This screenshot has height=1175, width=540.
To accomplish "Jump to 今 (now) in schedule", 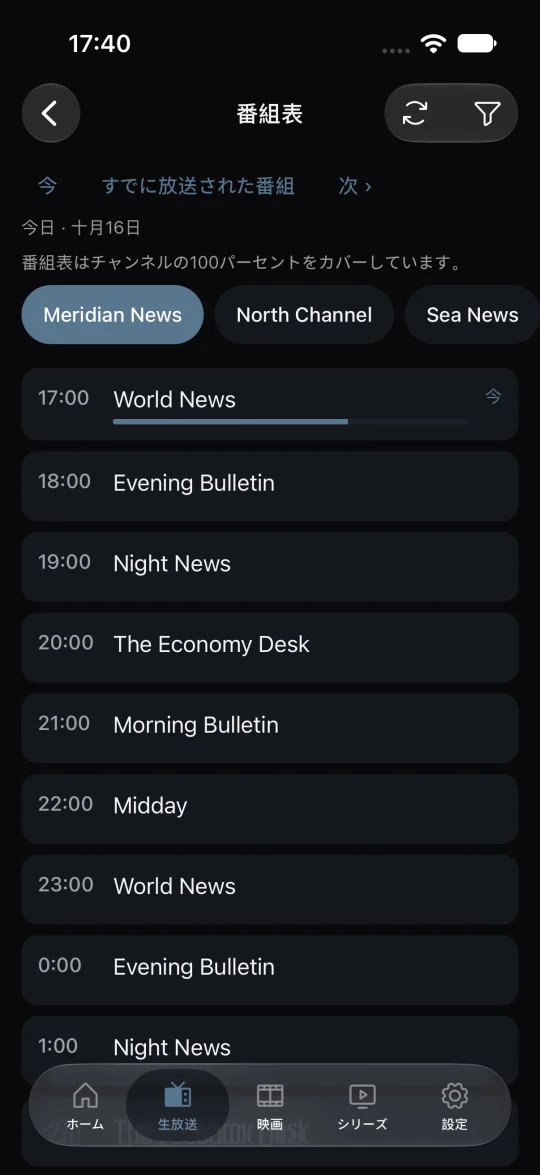I will click(x=47, y=186).
